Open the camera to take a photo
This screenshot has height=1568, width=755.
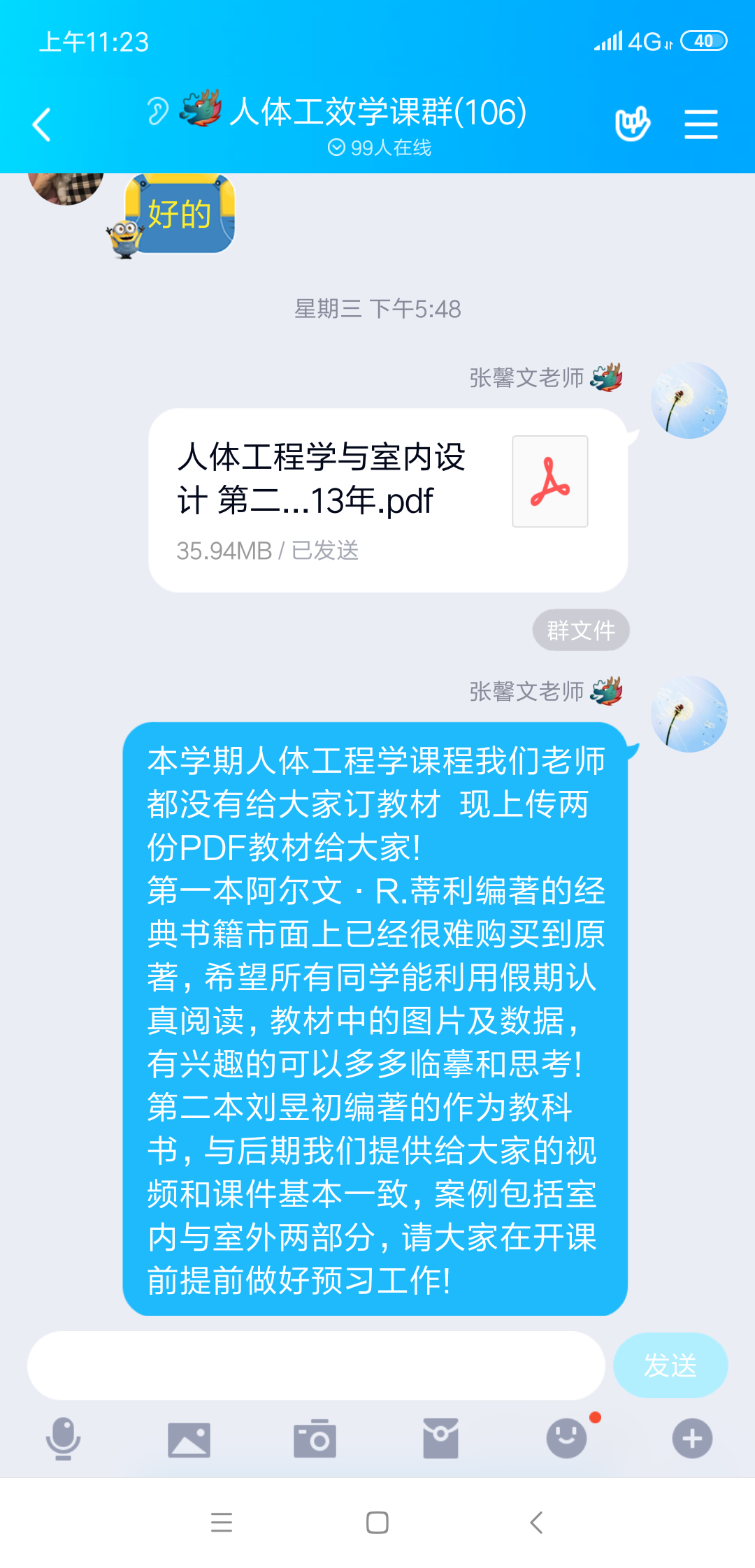coord(315,1439)
